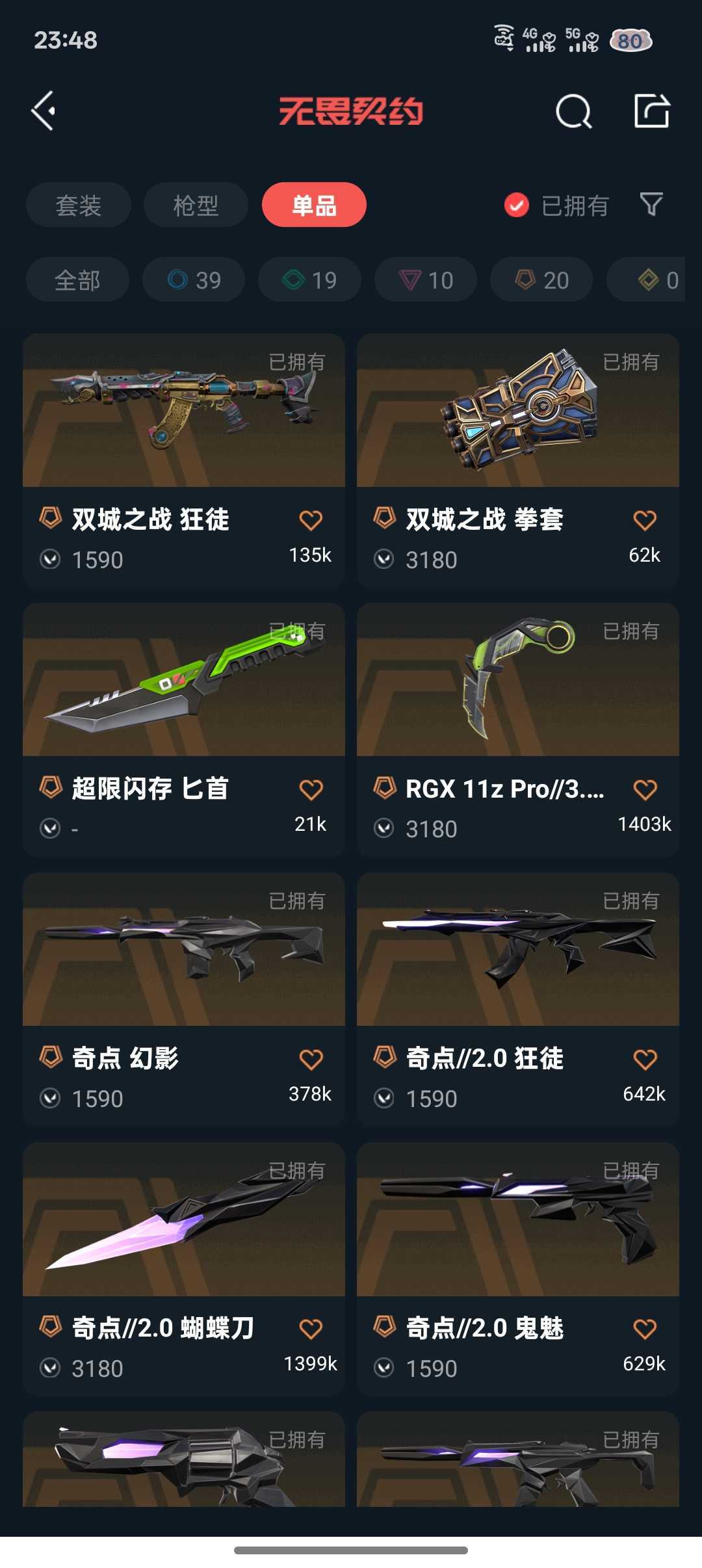Filter by the orange tier chip 20
The image size is (702, 1568).
click(541, 280)
